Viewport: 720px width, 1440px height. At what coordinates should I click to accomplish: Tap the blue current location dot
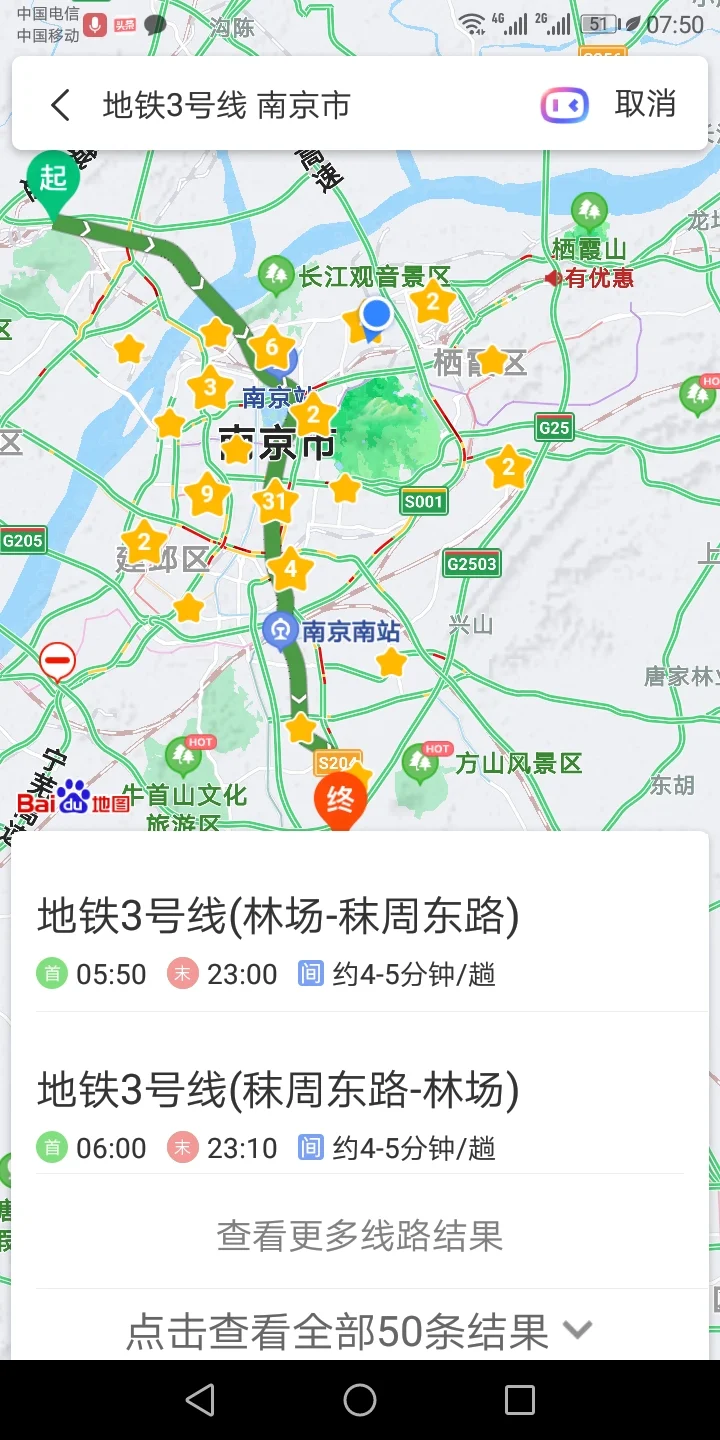[x=377, y=314]
